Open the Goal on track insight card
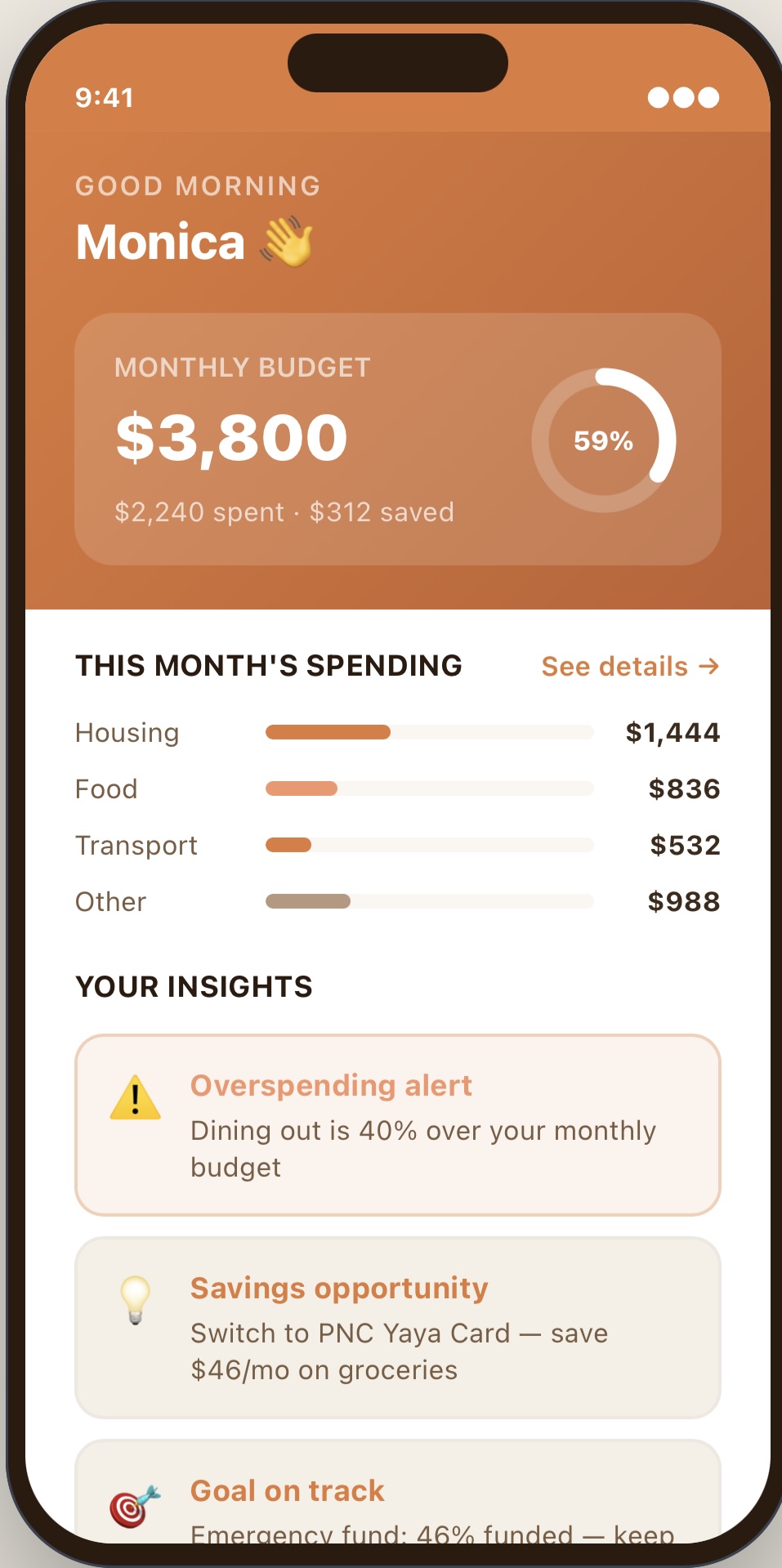Image resolution: width=782 pixels, height=1568 pixels. click(397, 1497)
